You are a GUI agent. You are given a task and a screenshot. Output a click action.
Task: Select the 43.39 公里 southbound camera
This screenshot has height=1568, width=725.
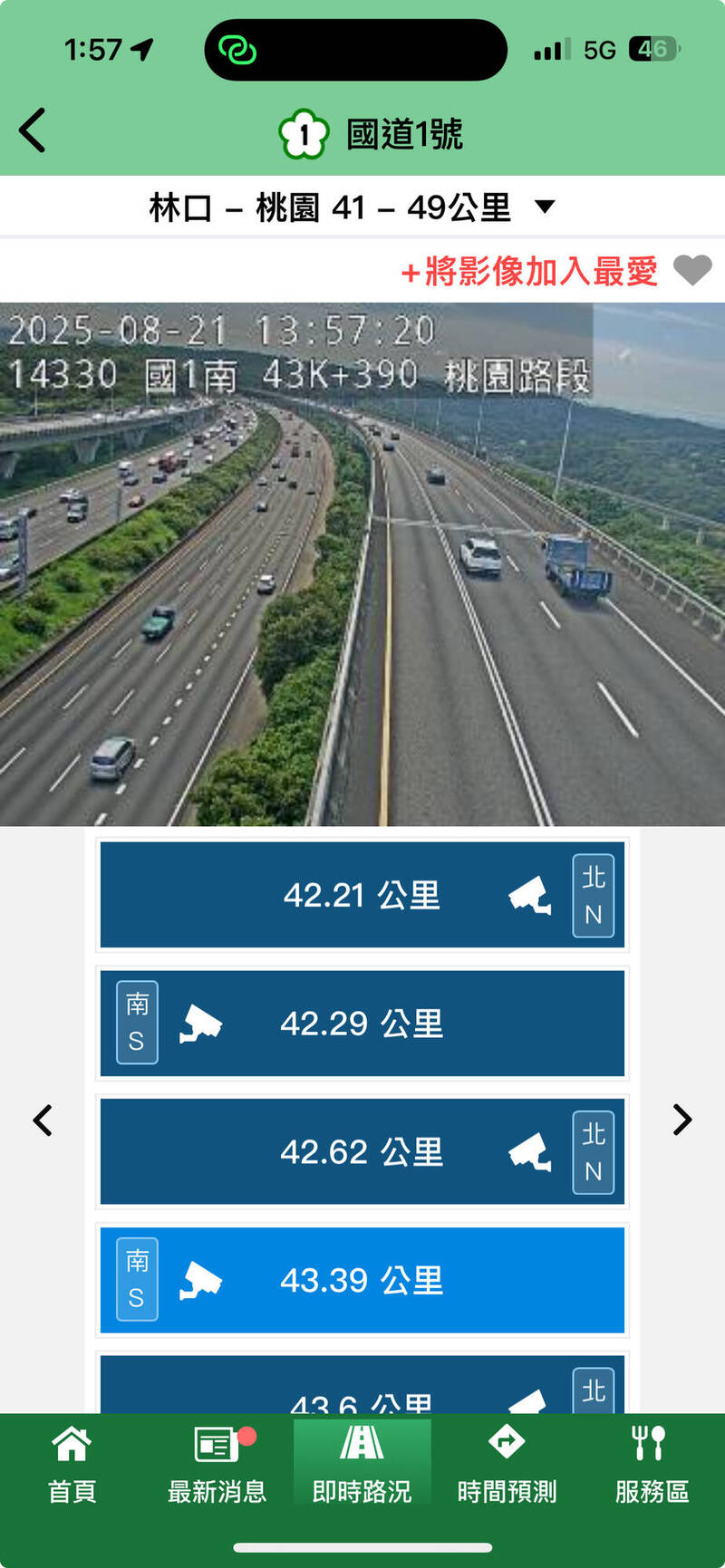(x=362, y=1280)
